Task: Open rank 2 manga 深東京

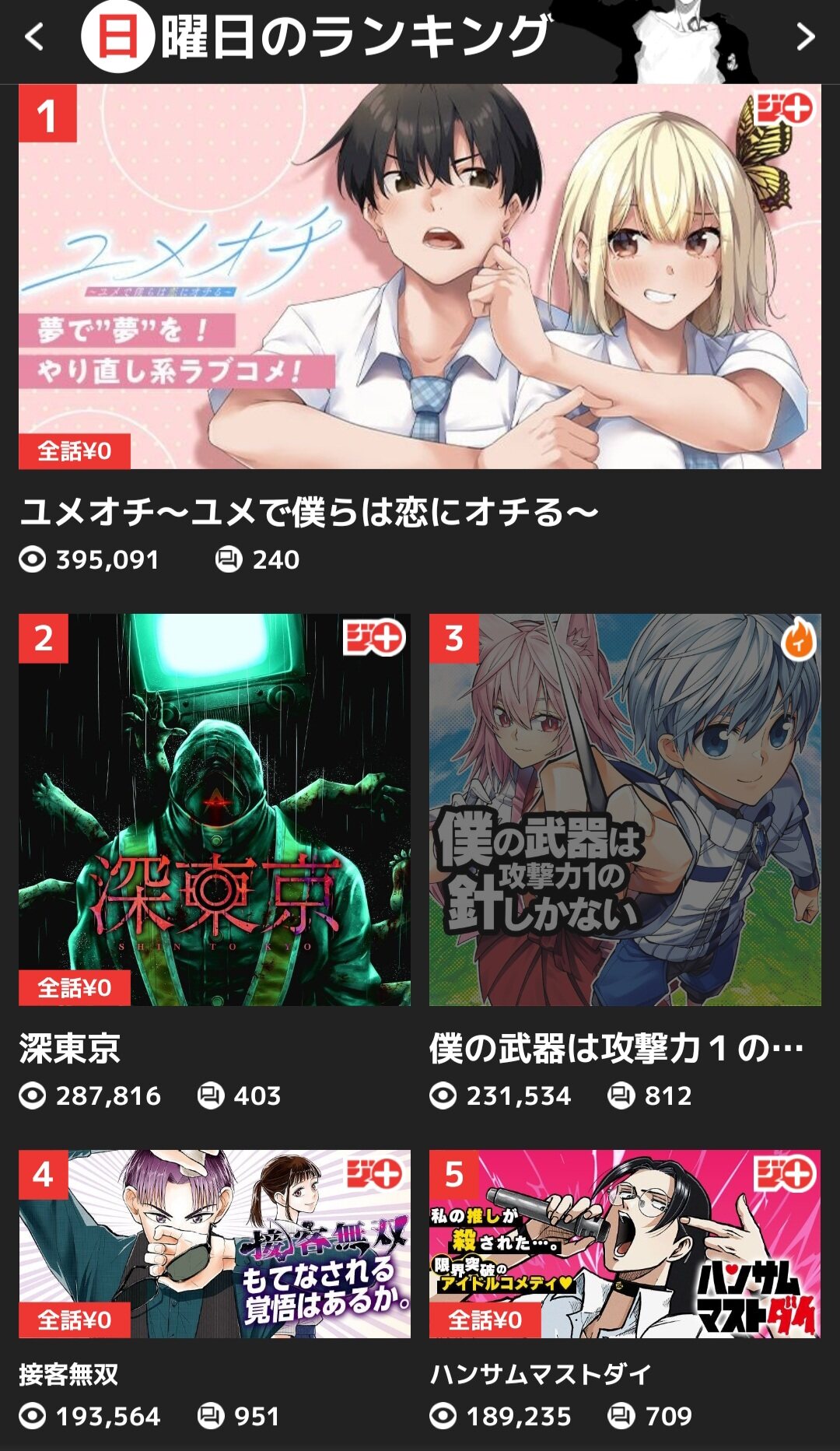Action: pos(215,810)
